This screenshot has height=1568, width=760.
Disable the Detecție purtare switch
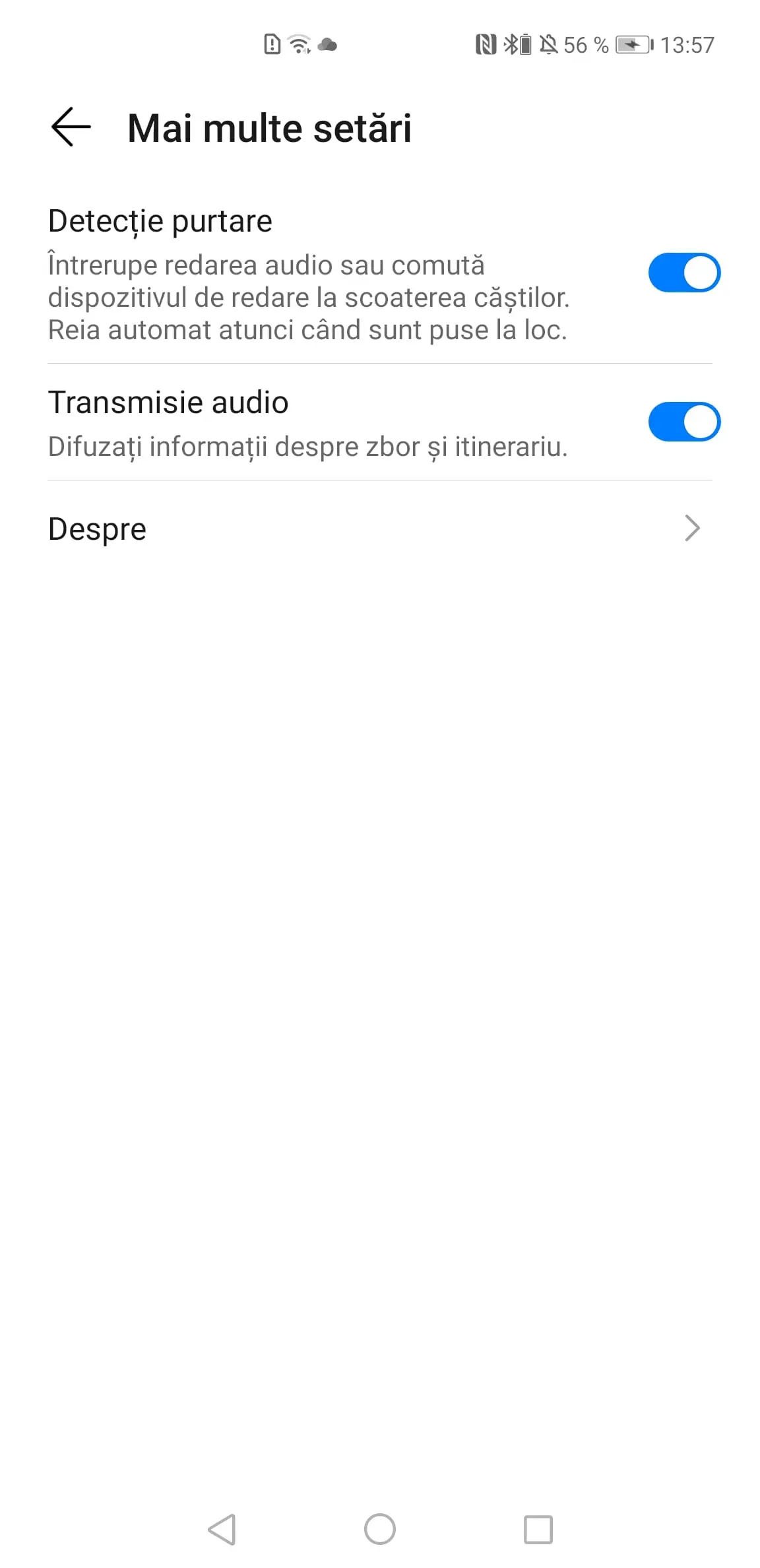pyautogui.click(x=683, y=273)
